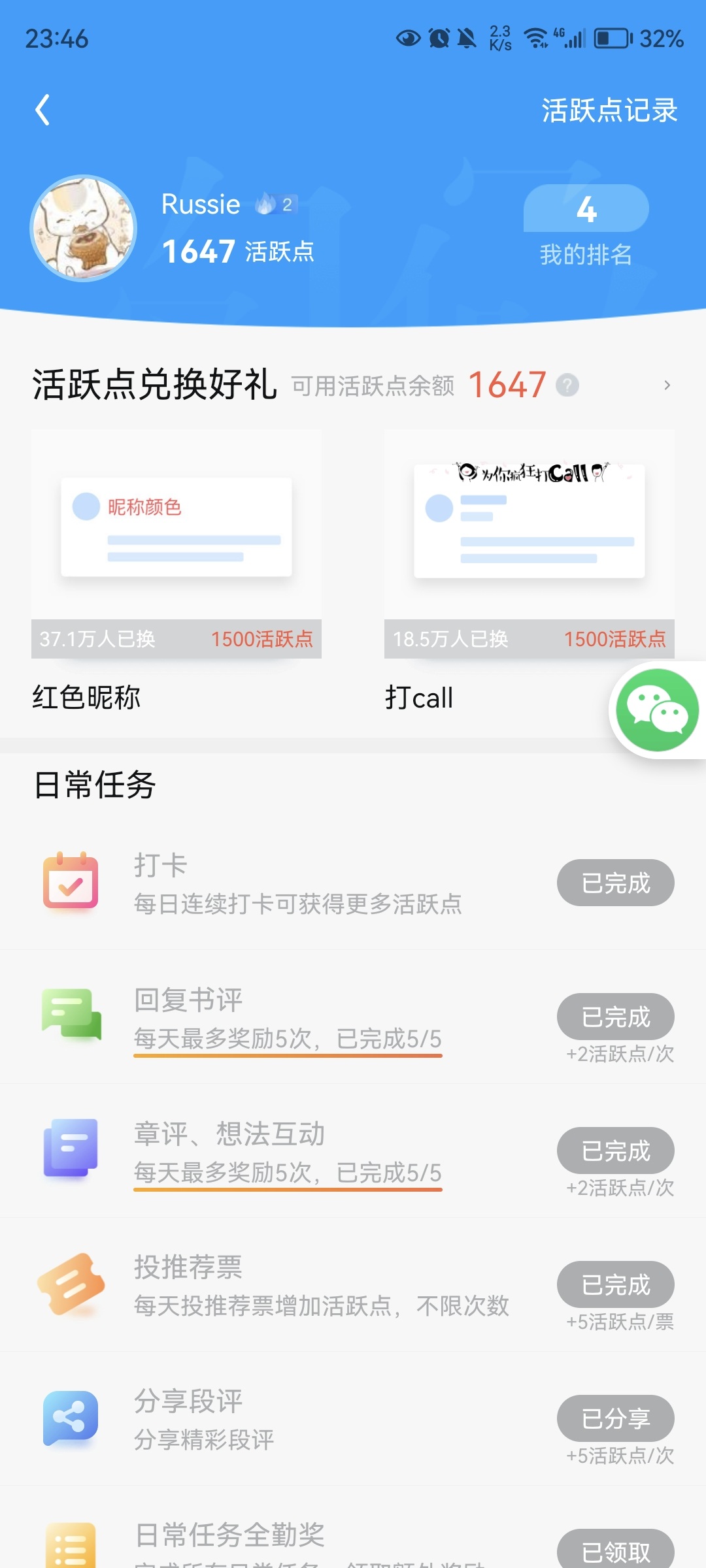The image size is (706, 1568).
Task: Tap the floating WeChat button
Action: 657,710
